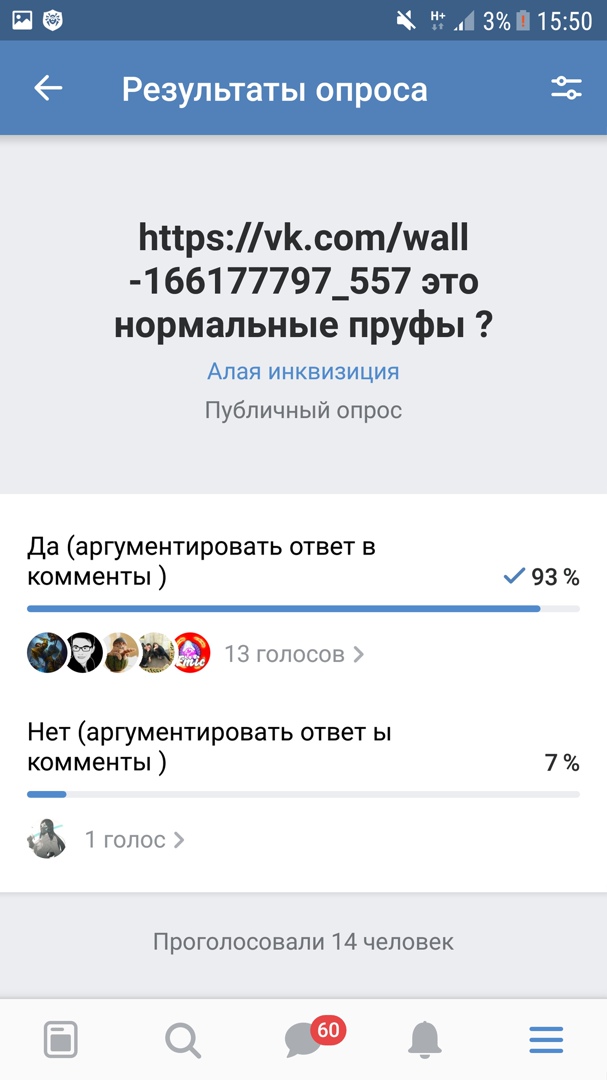
Task: Open the hamburger menu tab
Action: coord(546,1040)
